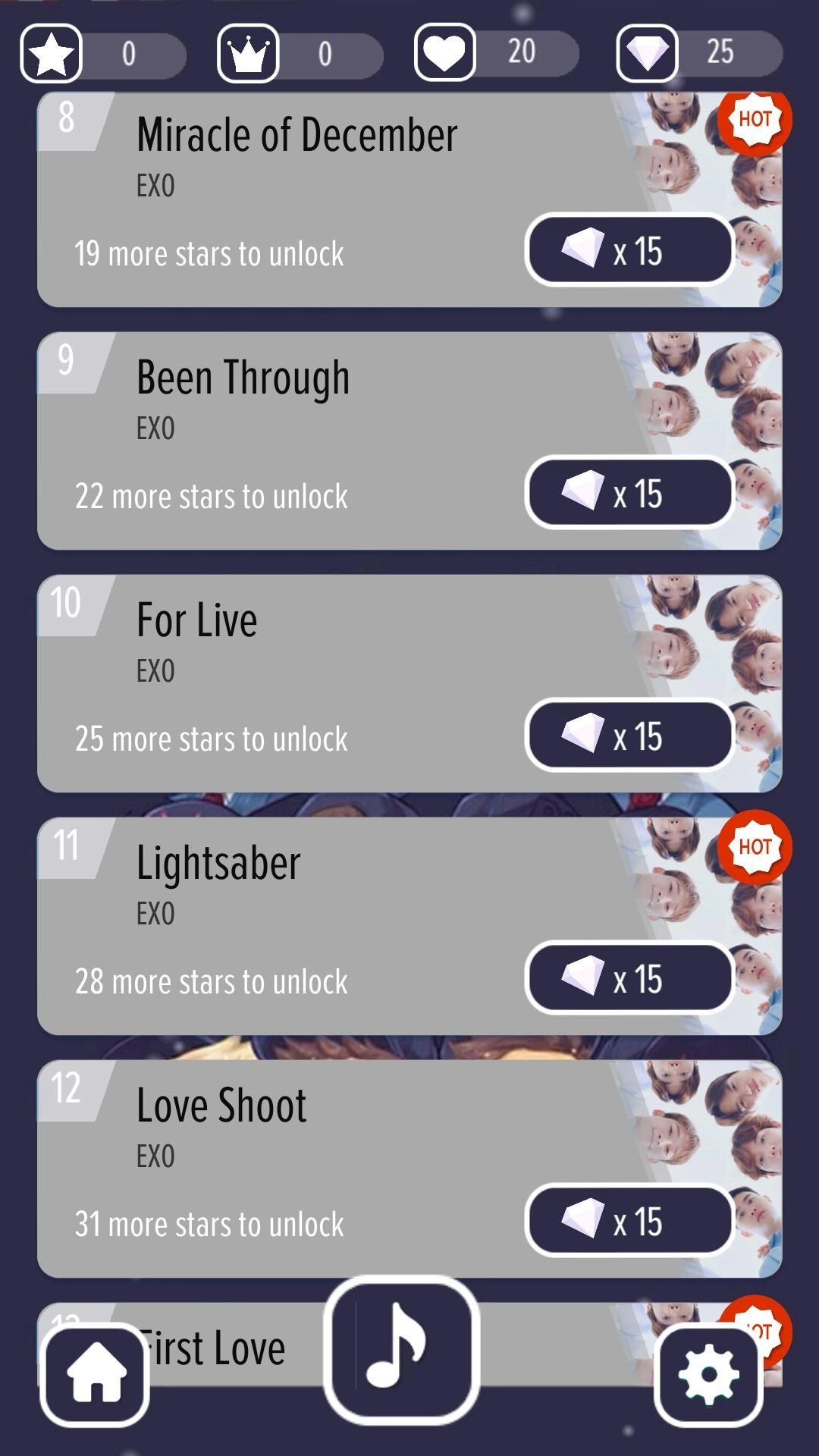
Task: Unlock Been Through for 15 diamonds
Action: click(x=629, y=493)
